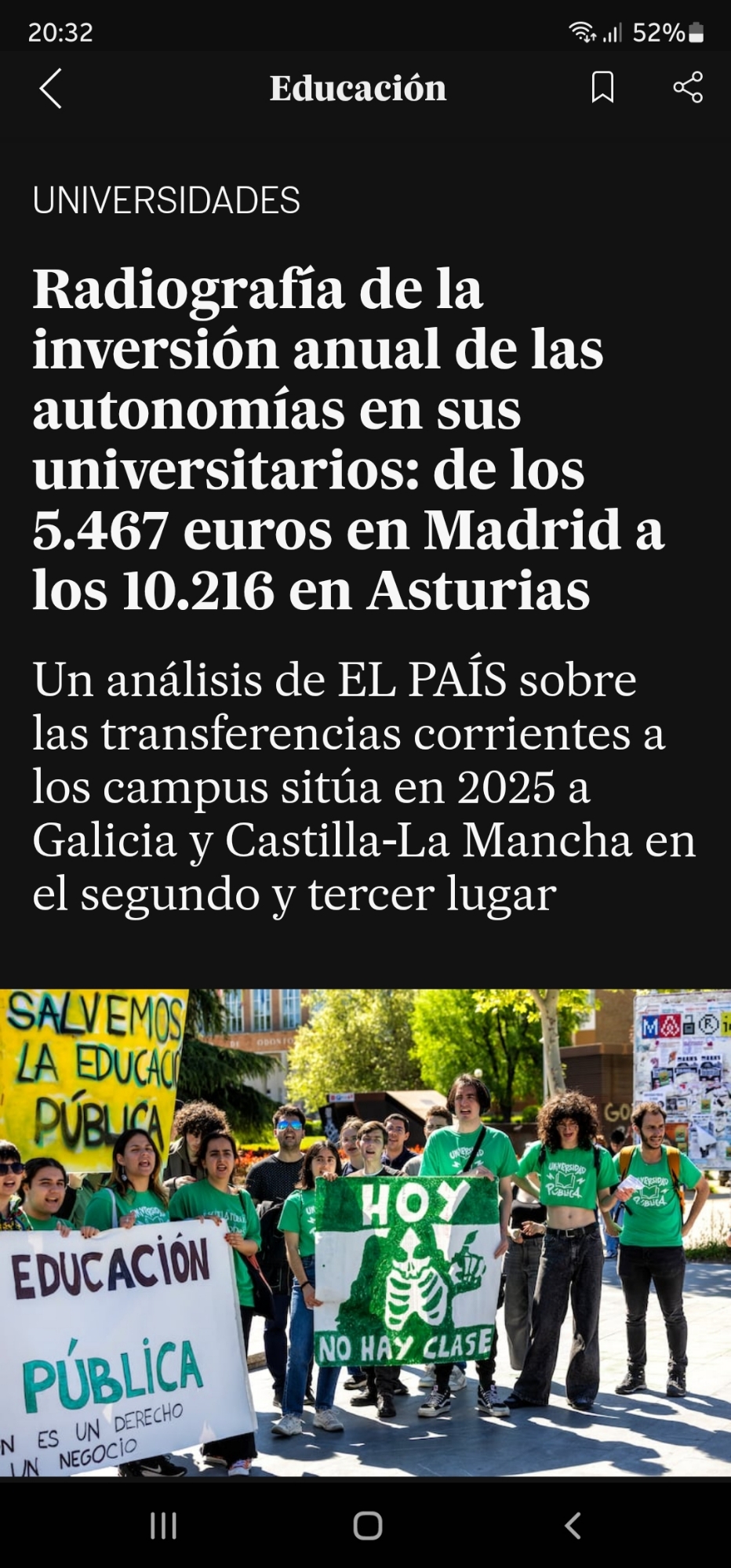
Task: Go back using the top-left arrow
Action: (x=51, y=88)
